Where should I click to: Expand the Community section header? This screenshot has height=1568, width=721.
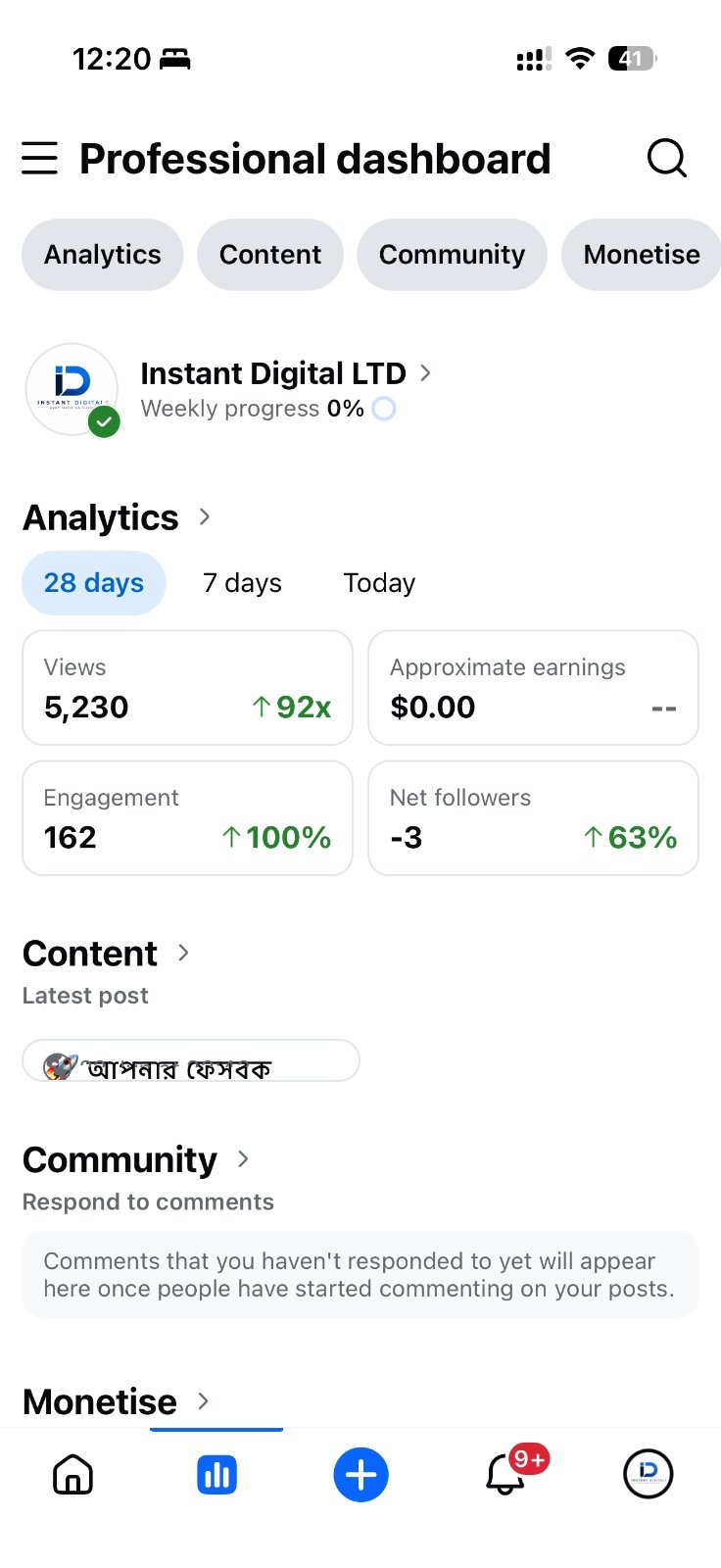click(x=136, y=1159)
